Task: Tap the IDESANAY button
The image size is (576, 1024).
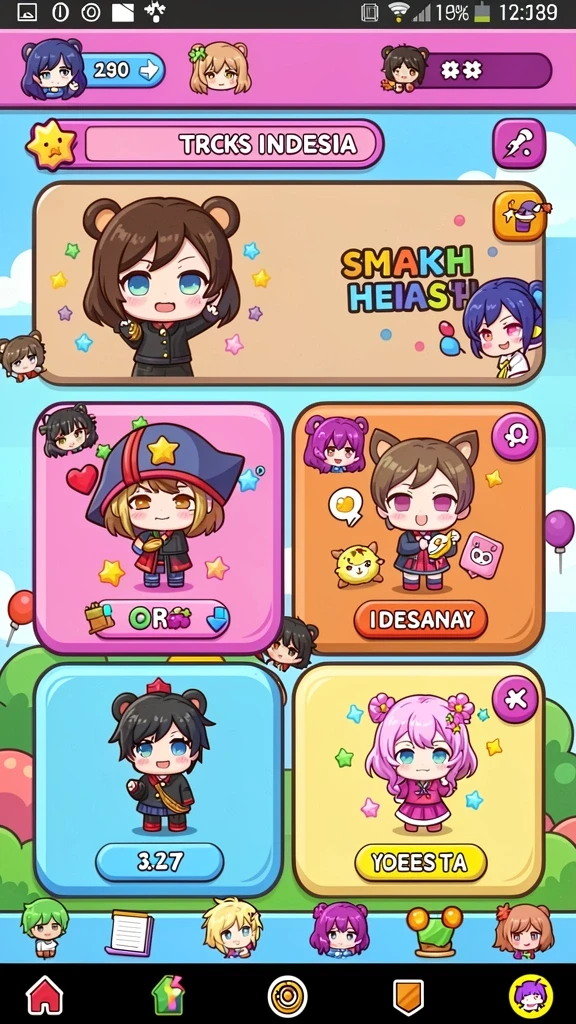Action: point(421,620)
